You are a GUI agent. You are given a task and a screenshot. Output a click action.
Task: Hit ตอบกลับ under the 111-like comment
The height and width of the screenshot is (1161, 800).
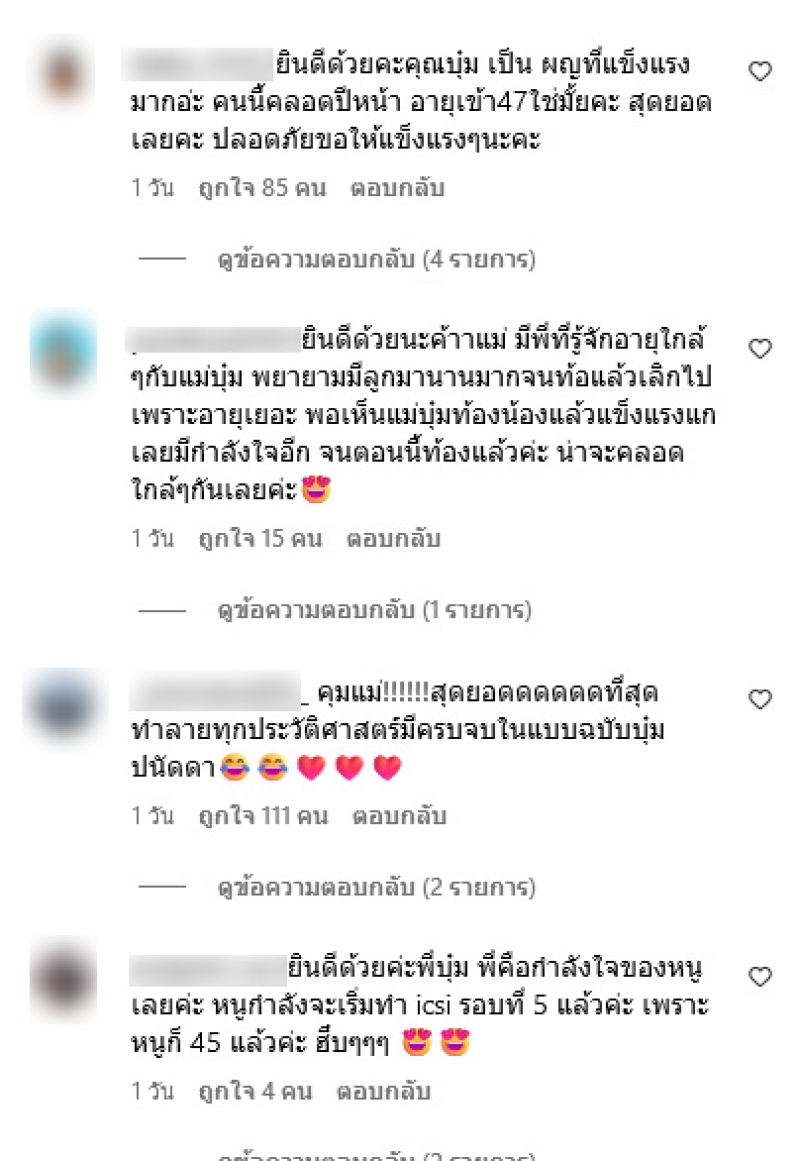(399, 816)
